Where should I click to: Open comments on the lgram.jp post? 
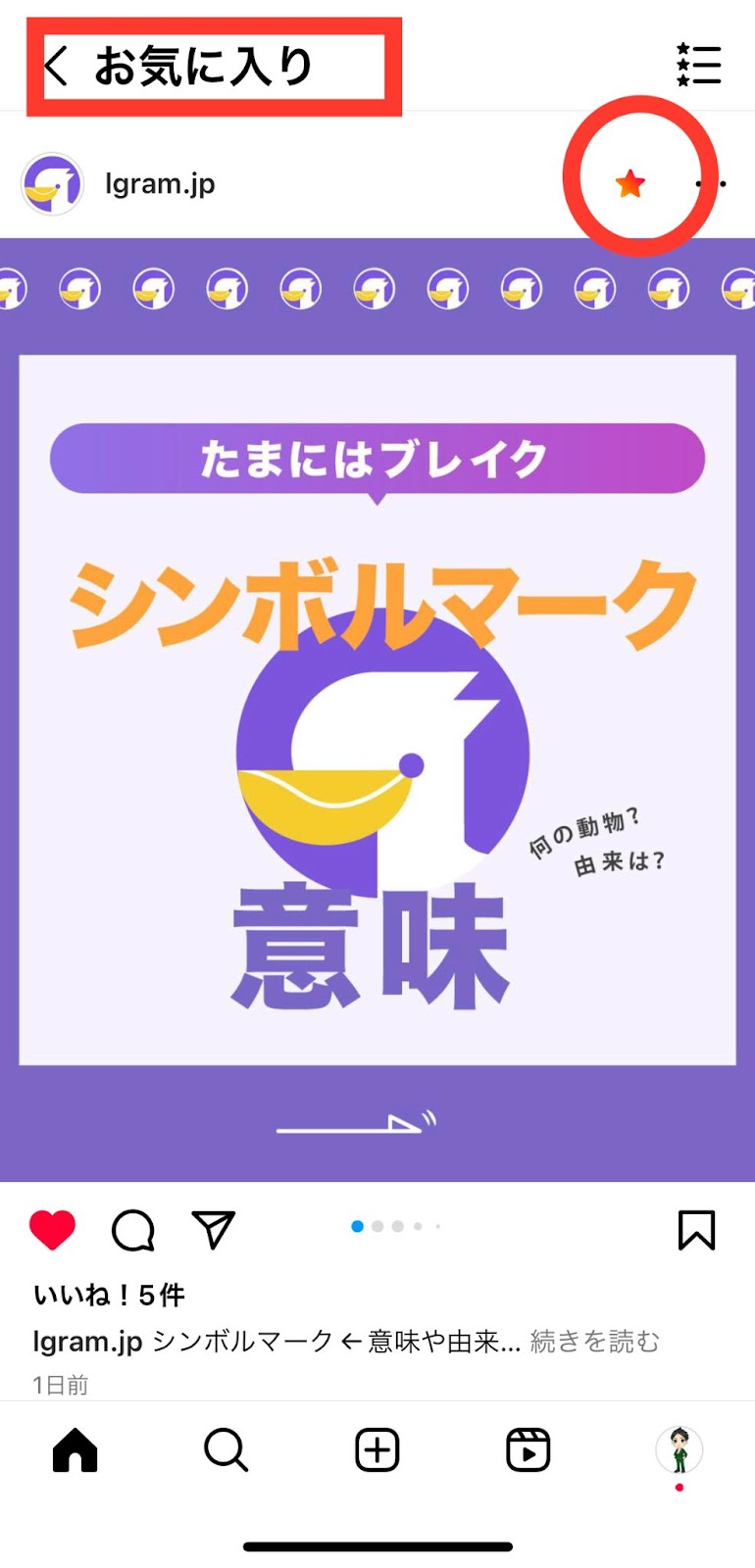point(133,1230)
